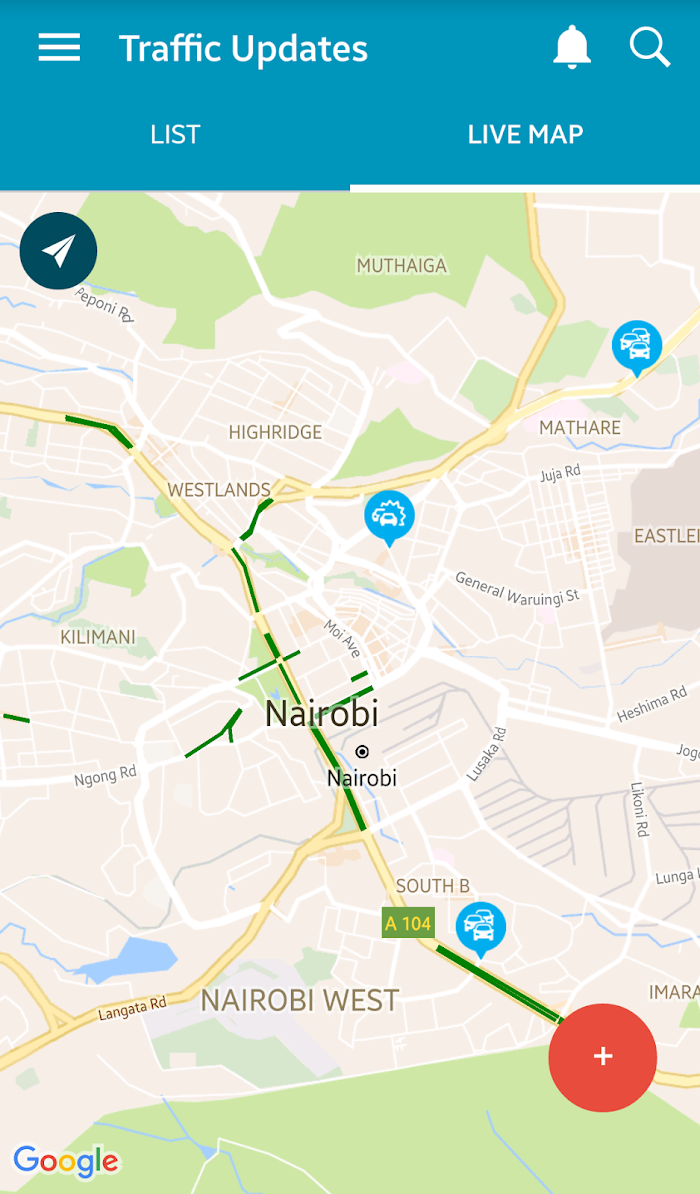
Task: Open the traffic marker near South B
Action: 481,928
